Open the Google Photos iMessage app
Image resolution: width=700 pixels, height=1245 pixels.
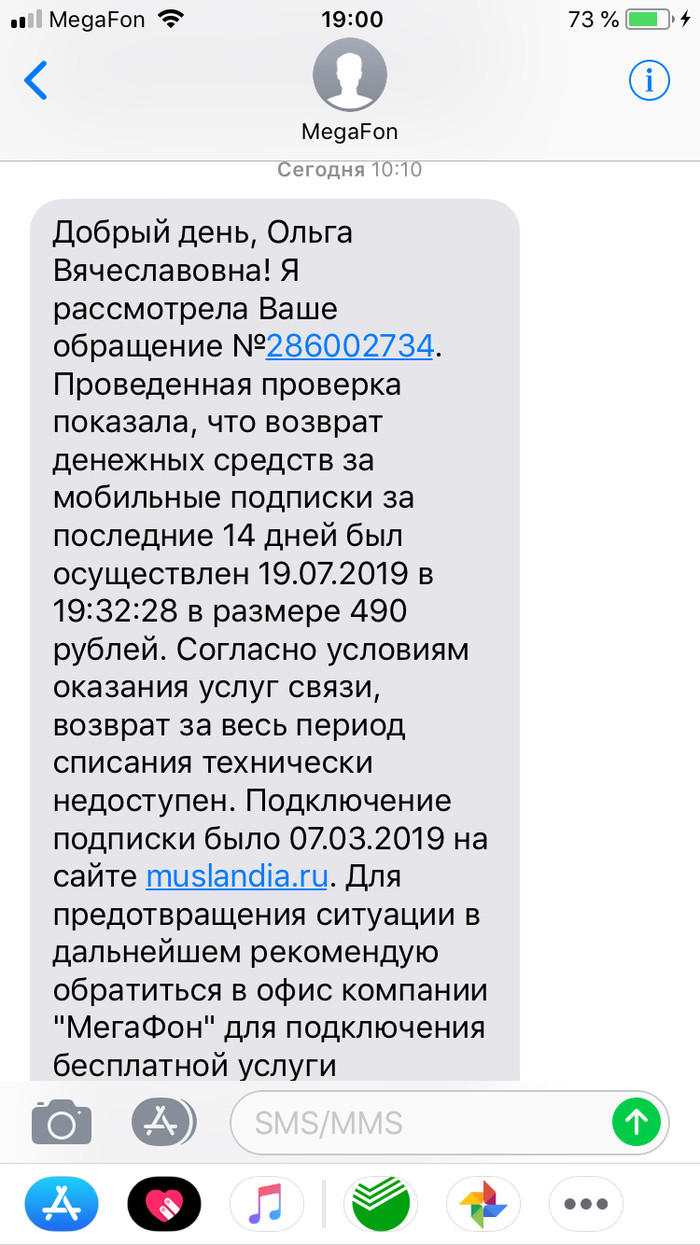click(x=483, y=1204)
